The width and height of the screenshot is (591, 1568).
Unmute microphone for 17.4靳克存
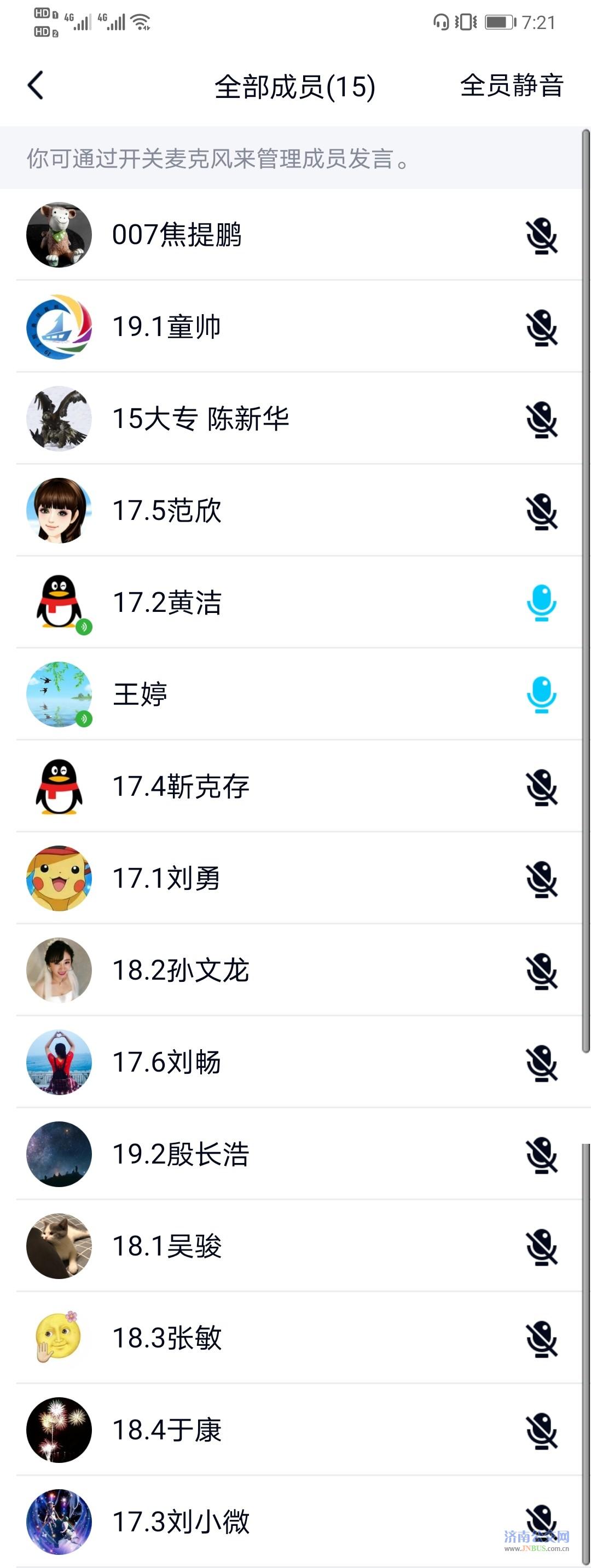click(x=541, y=787)
